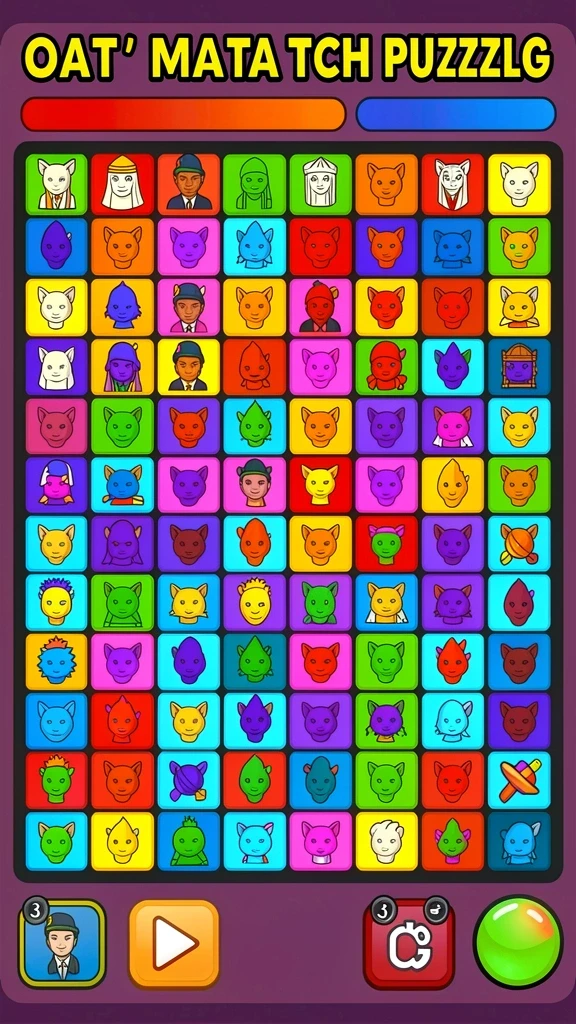576x1024 pixels.
Task: Pick the white-veiled figure on the red tile
Action: [x=122, y=184]
